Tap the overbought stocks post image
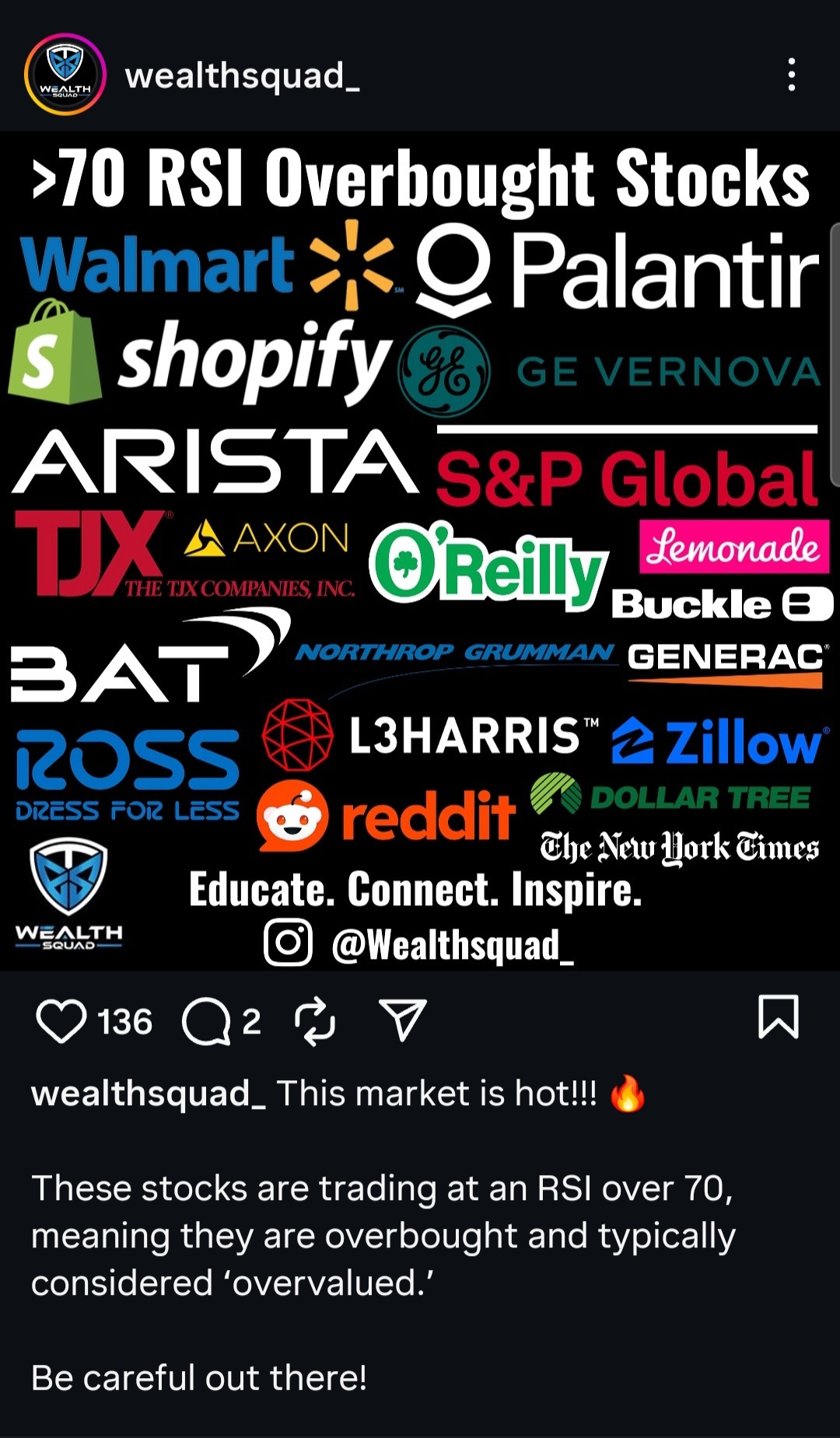Screen dimensions: 840x1438 pos(420,551)
